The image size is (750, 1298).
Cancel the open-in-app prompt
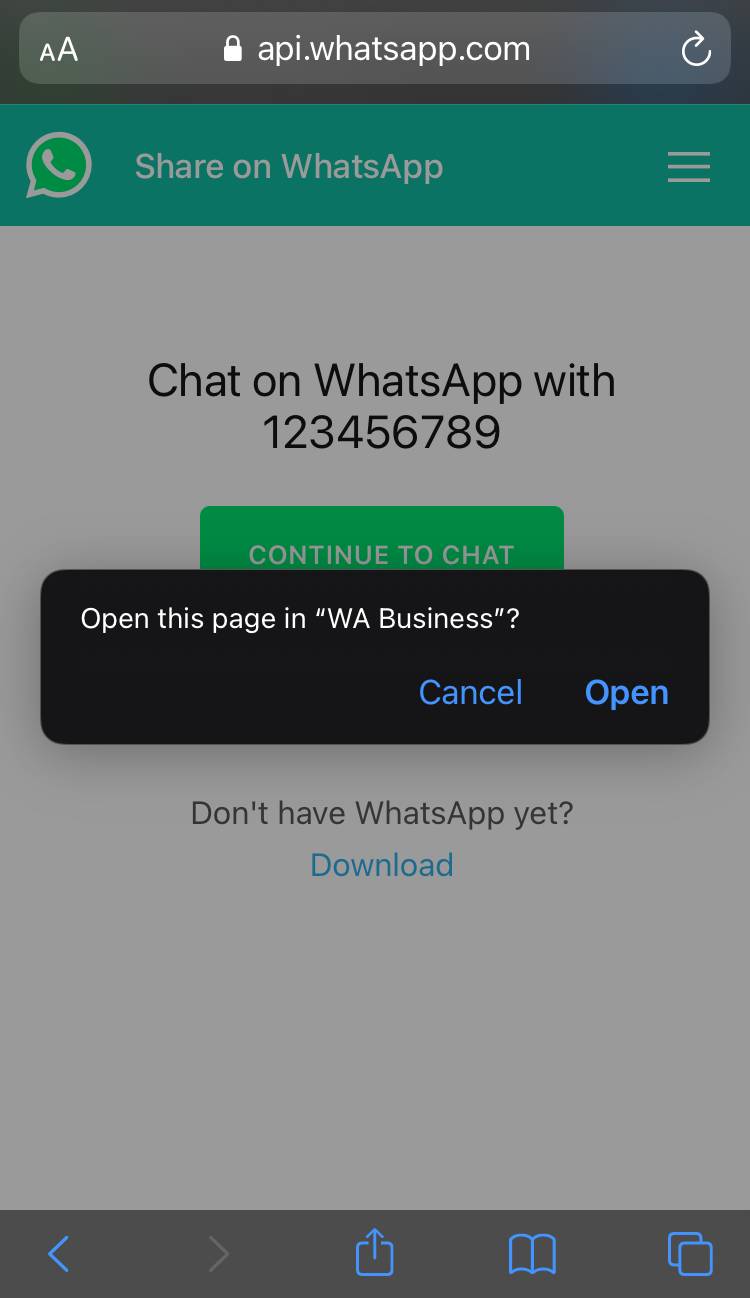pyautogui.click(x=470, y=692)
